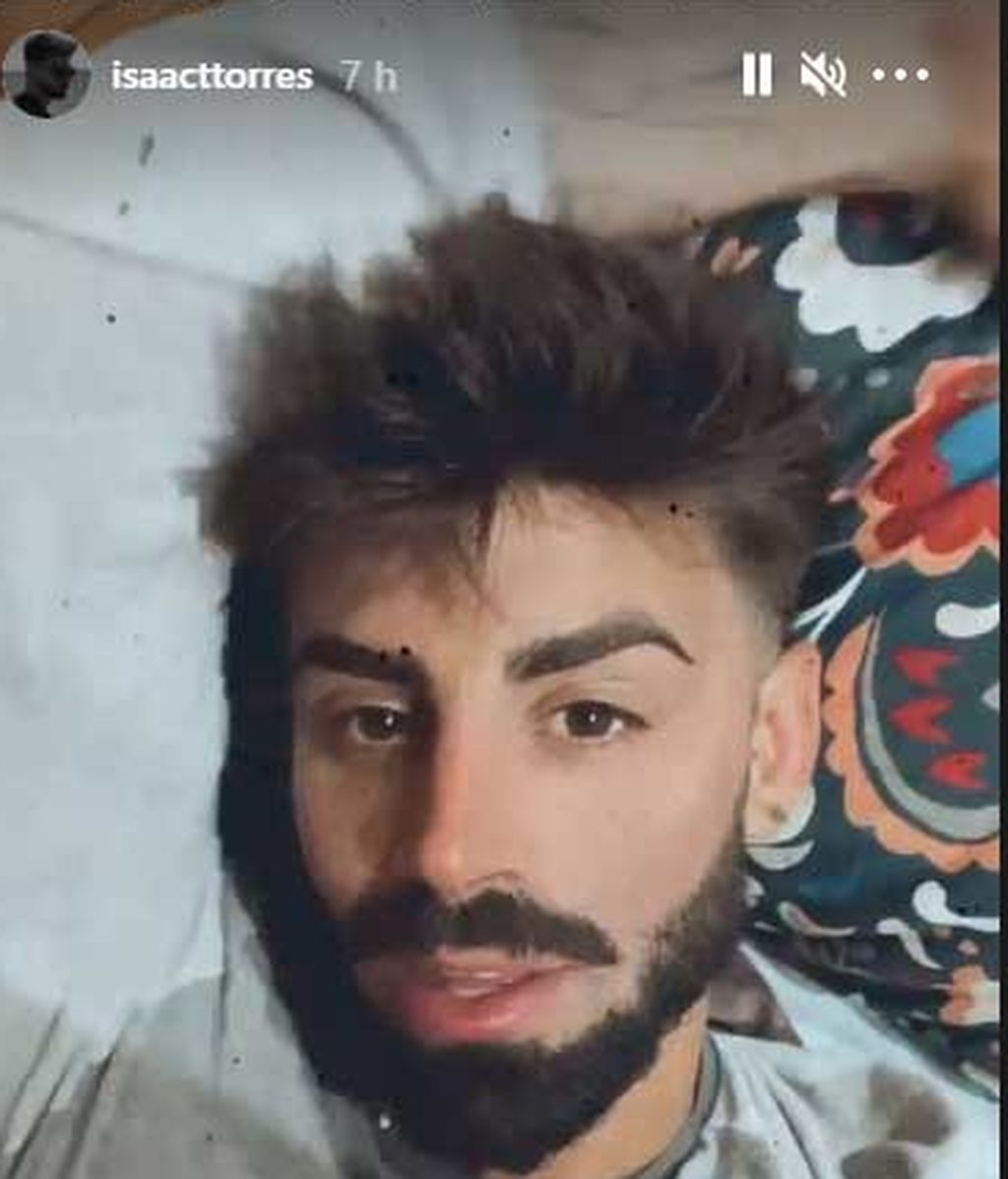Open isaacttorres profile from username
This screenshot has height=1179, width=1008.
click(212, 76)
